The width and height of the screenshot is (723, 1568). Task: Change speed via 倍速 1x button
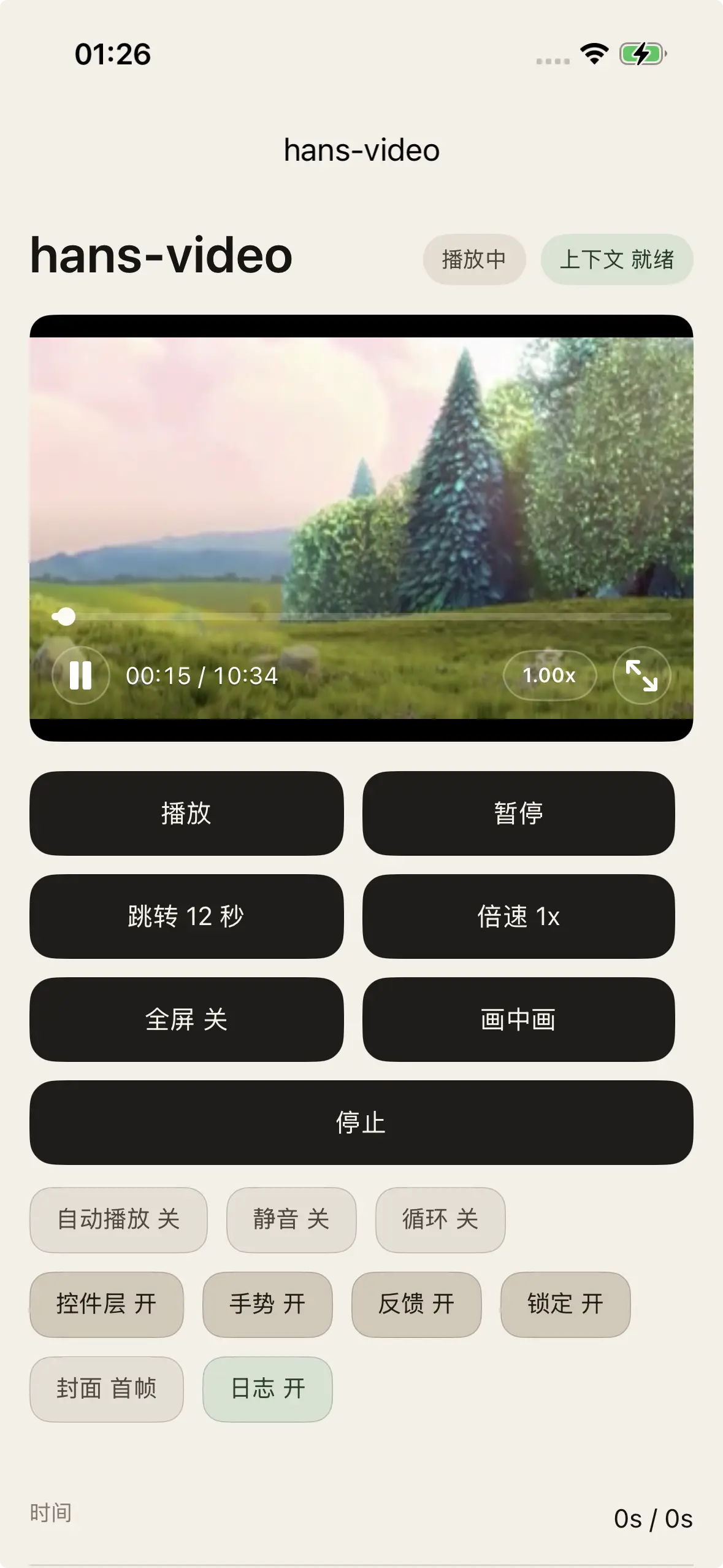click(518, 917)
